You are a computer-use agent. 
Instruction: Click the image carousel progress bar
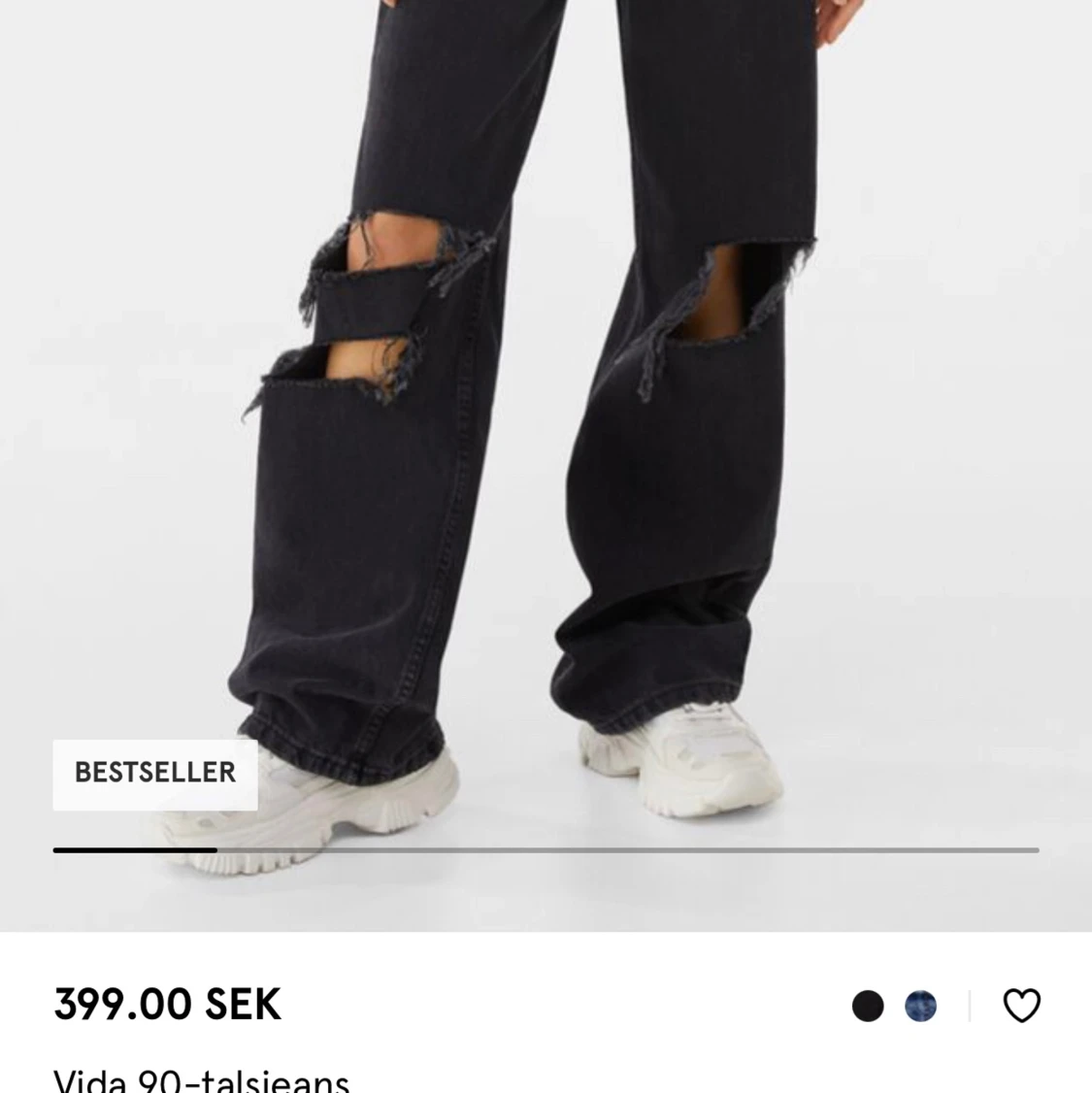pyautogui.click(x=546, y=848)
